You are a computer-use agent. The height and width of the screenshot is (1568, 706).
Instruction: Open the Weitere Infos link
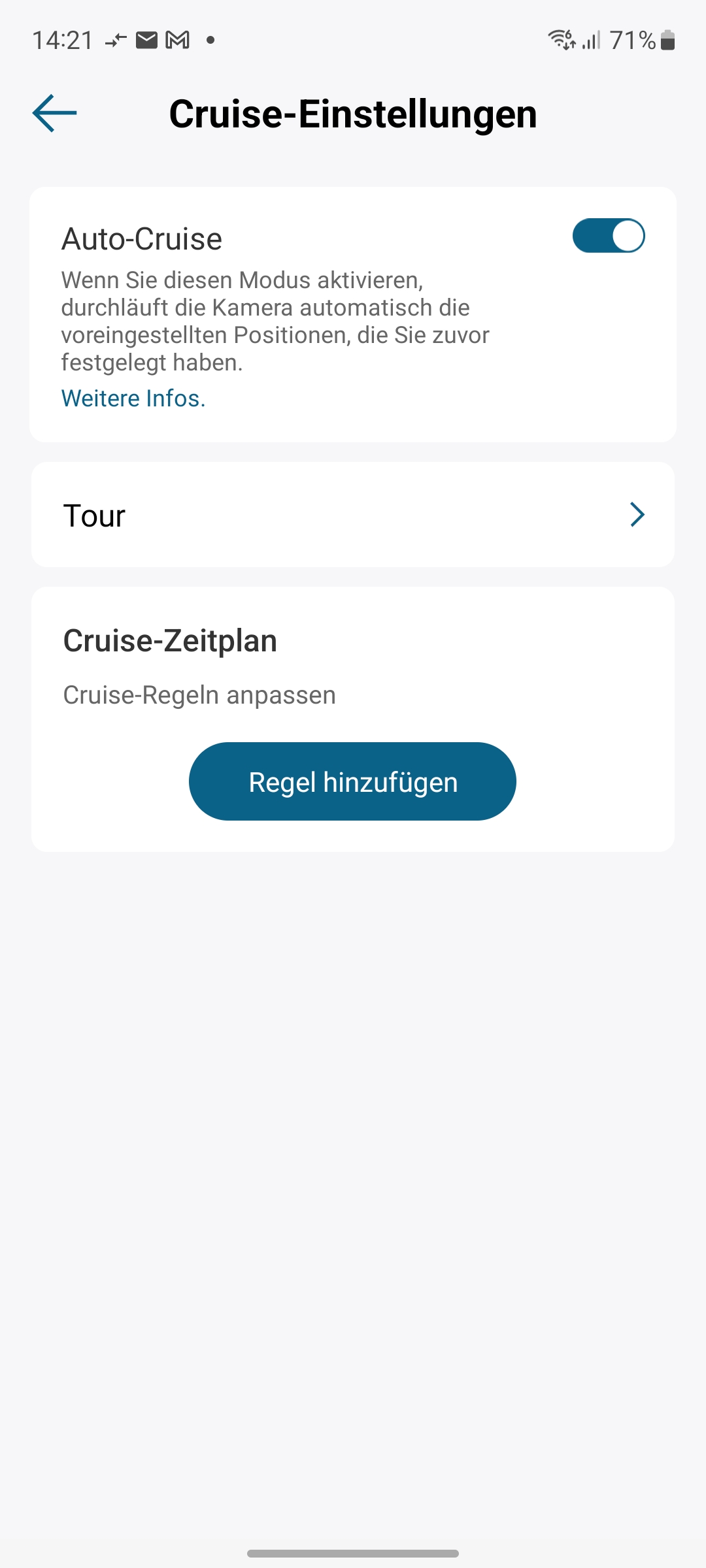[x=133, y=399]
